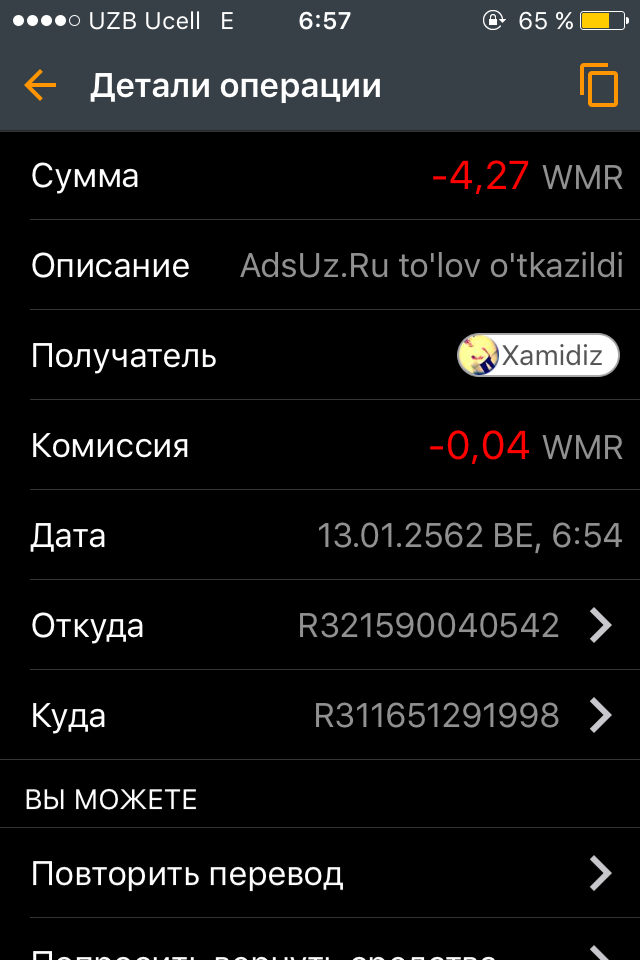Copy the operation details
Screen dimensions: 640x960
(598, 85)
